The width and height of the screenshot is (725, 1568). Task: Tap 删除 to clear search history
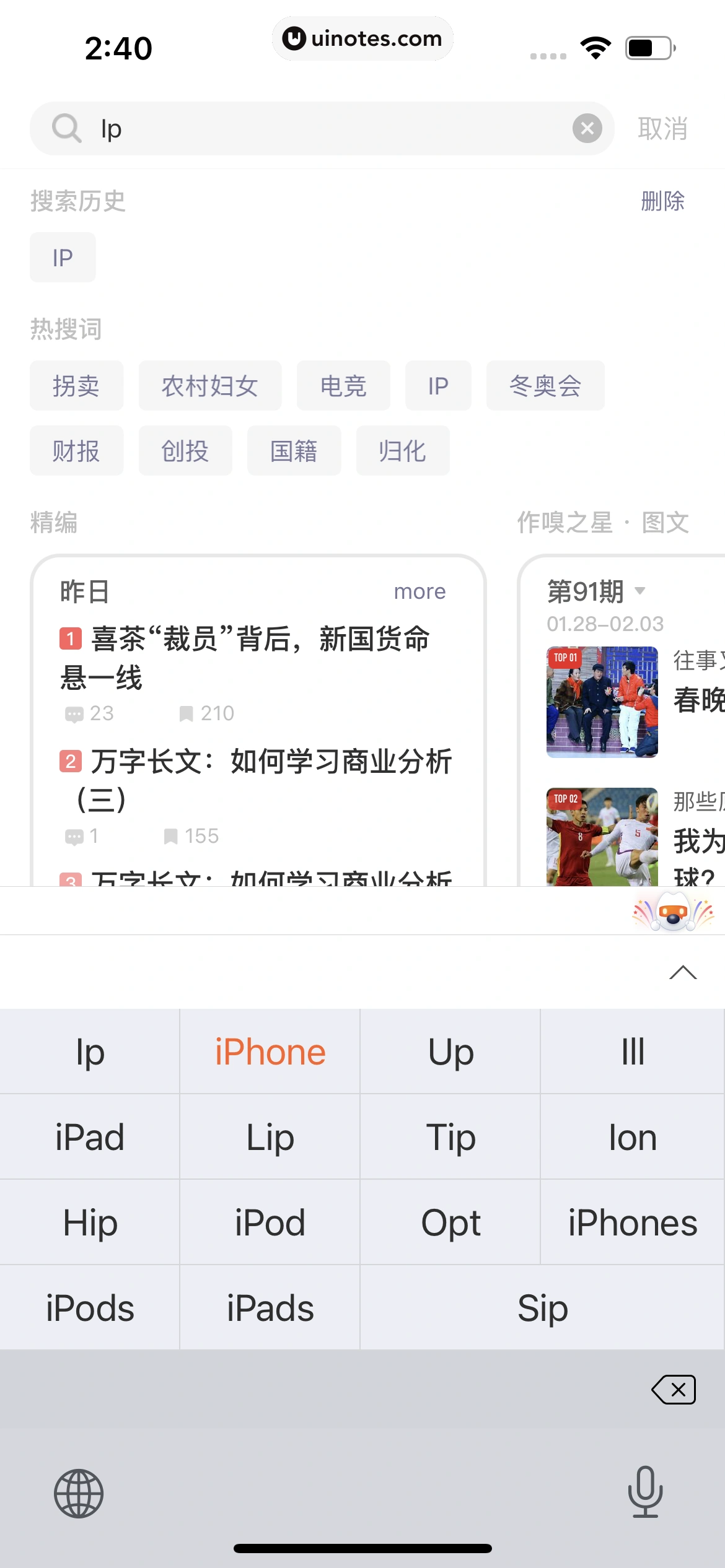(x=662, y=201)
